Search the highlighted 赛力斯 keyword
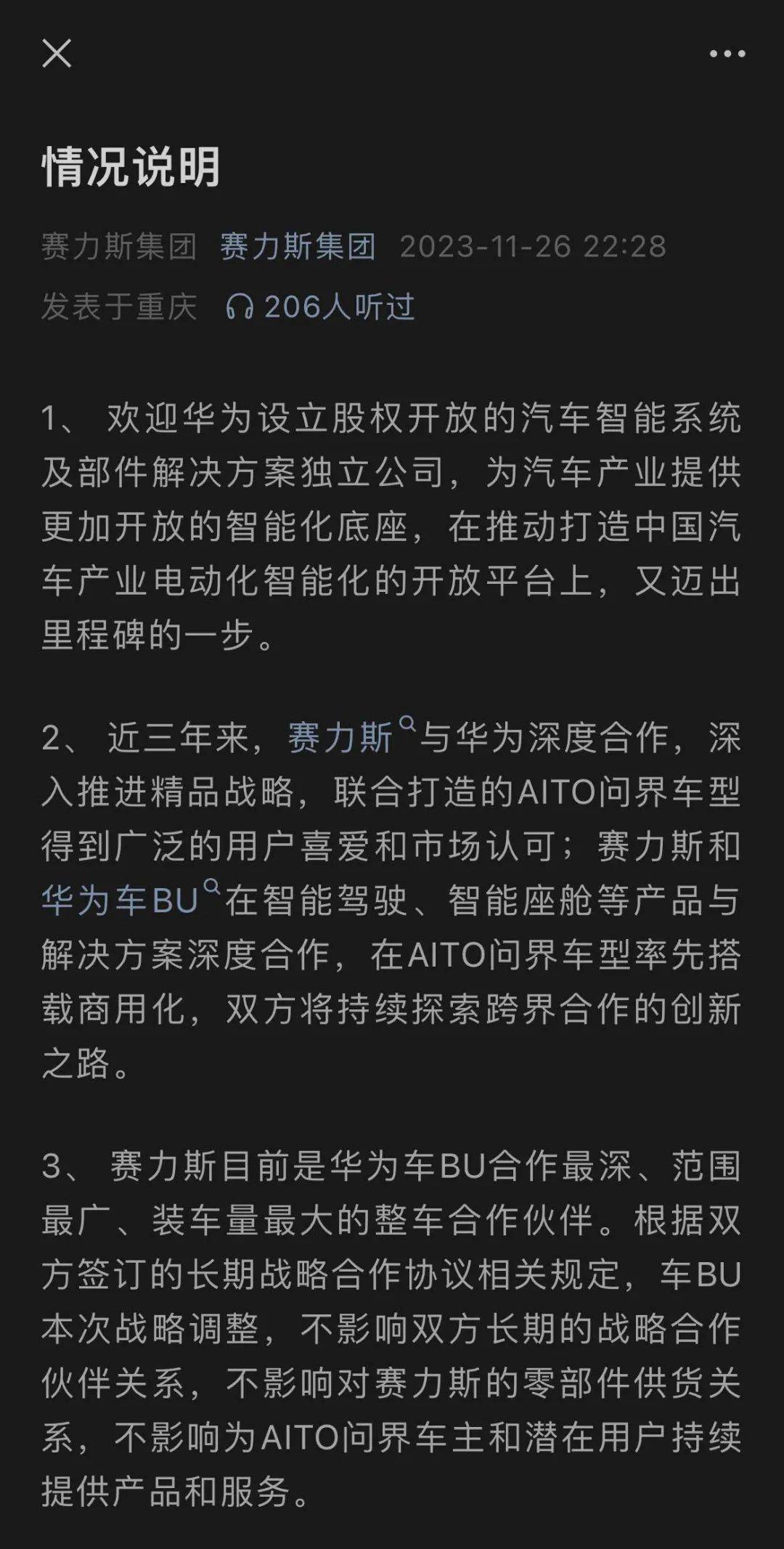This screenshot has width=784, height=1549. coord(348,737)
